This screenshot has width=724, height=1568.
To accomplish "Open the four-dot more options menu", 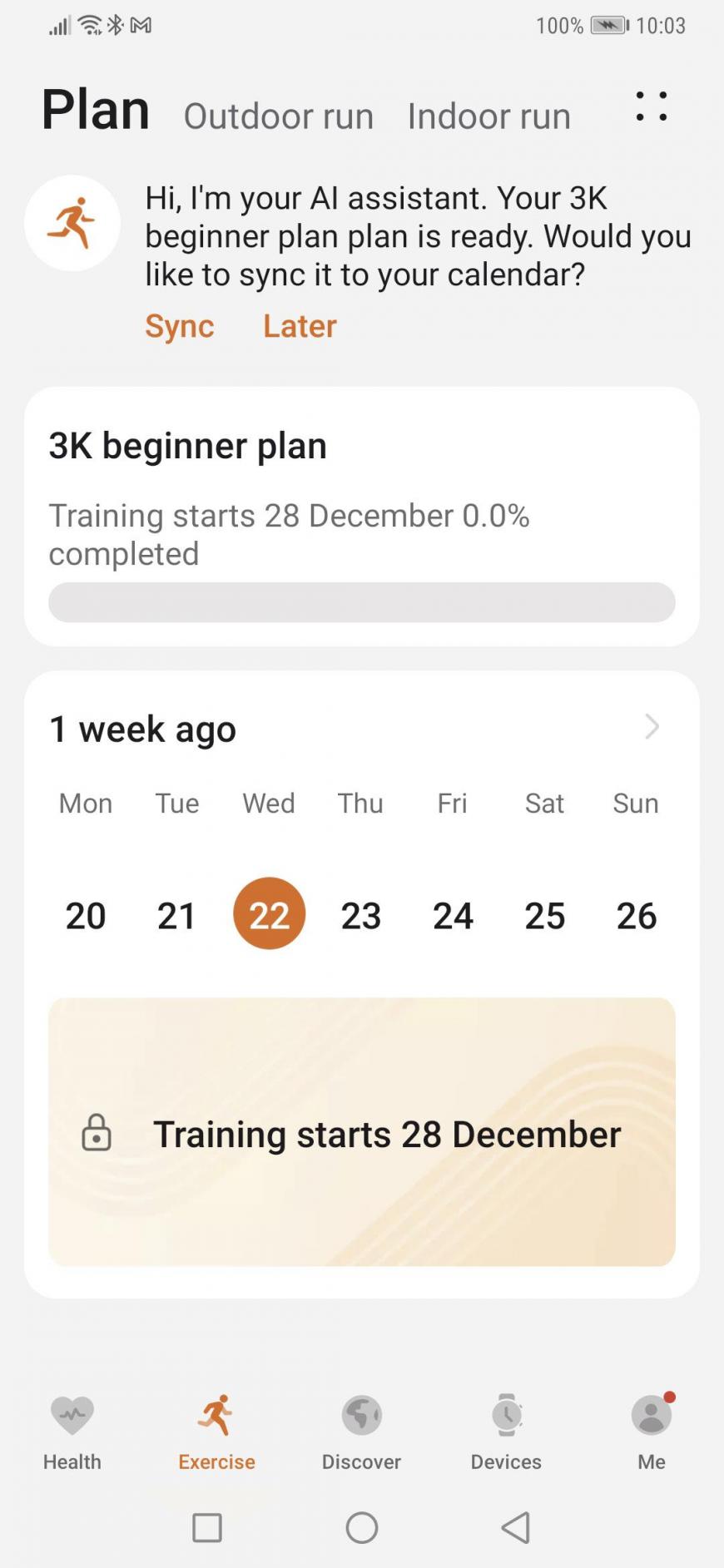I will [651, 106].
